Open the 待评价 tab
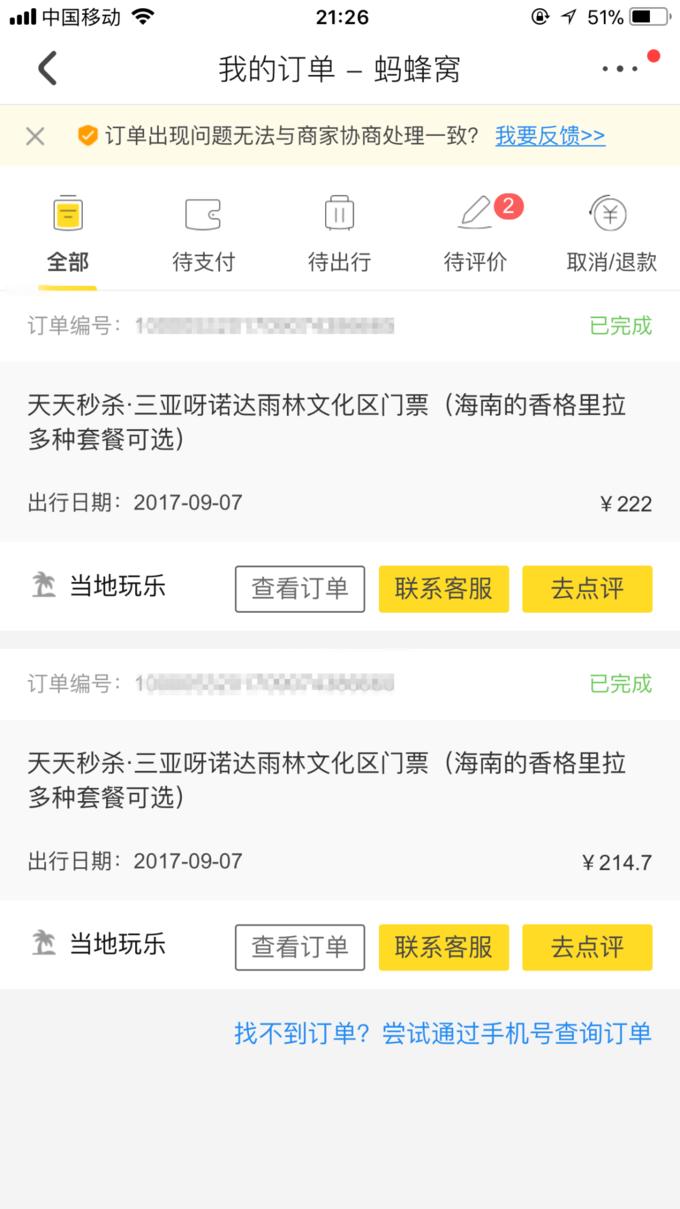The height and width of the screenshot is (1209, 680). [475, 234]
